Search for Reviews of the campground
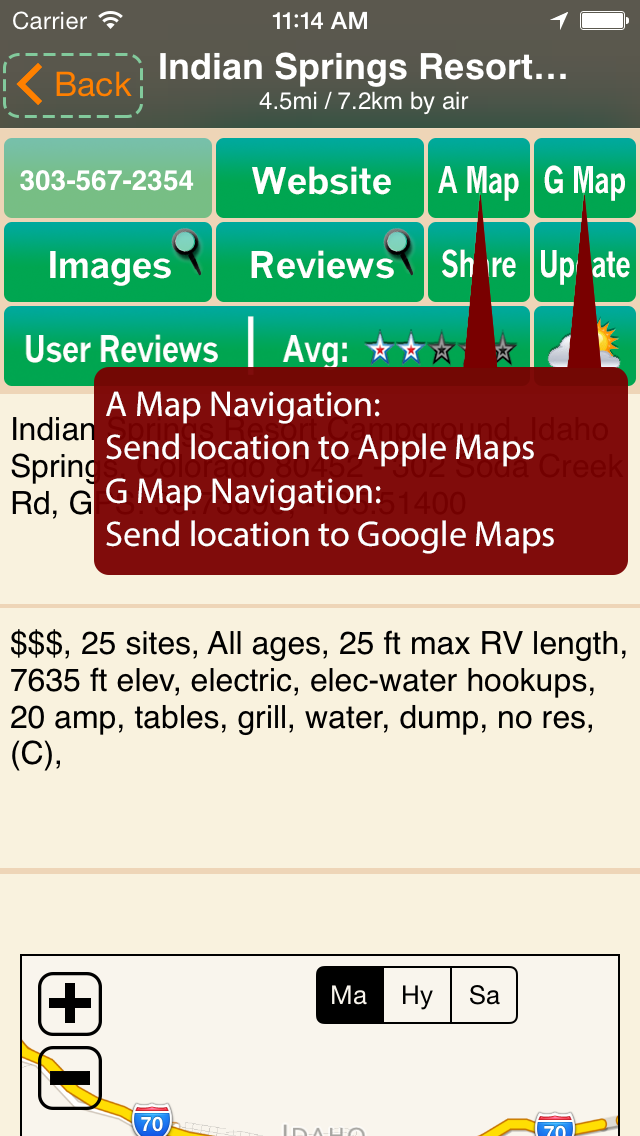 [320, 262]
